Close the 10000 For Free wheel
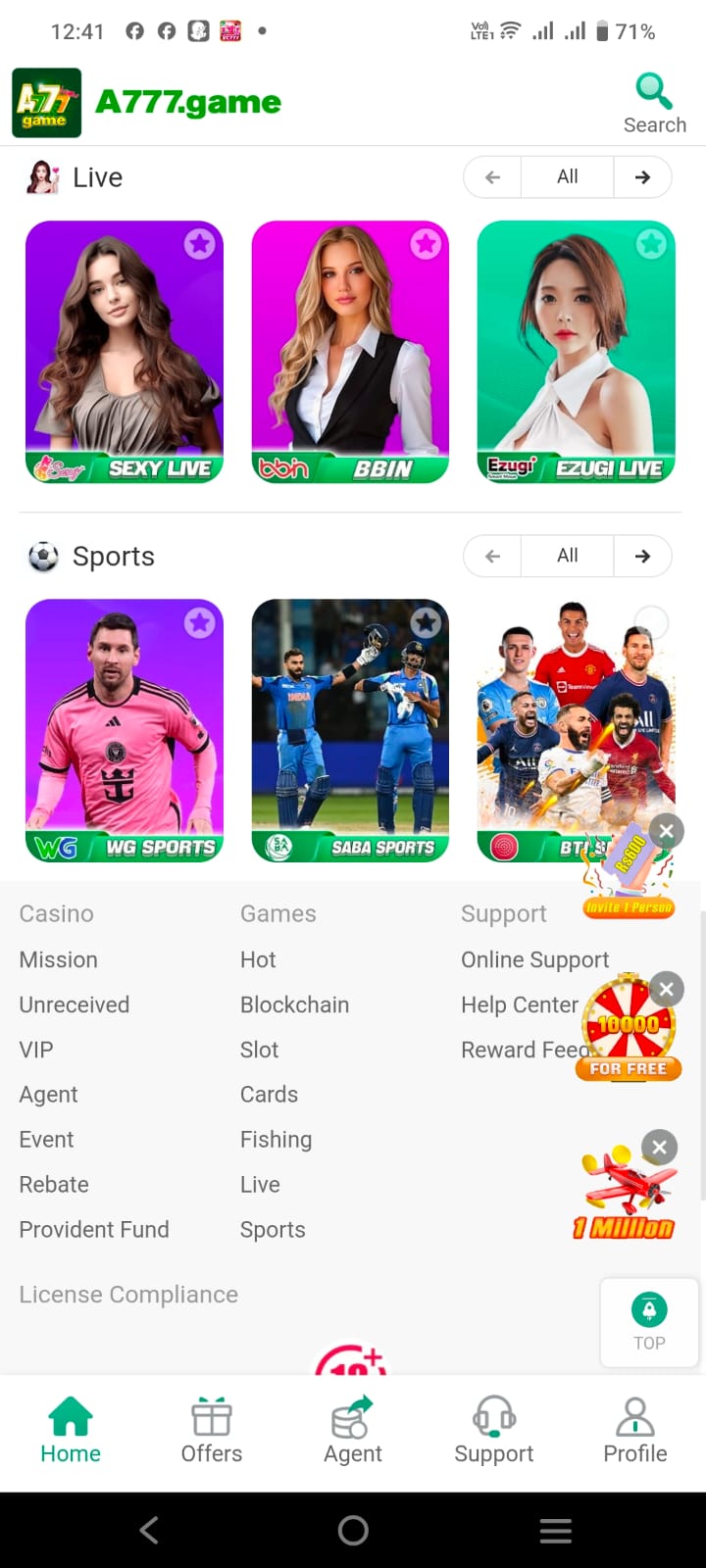 point(667,989)
